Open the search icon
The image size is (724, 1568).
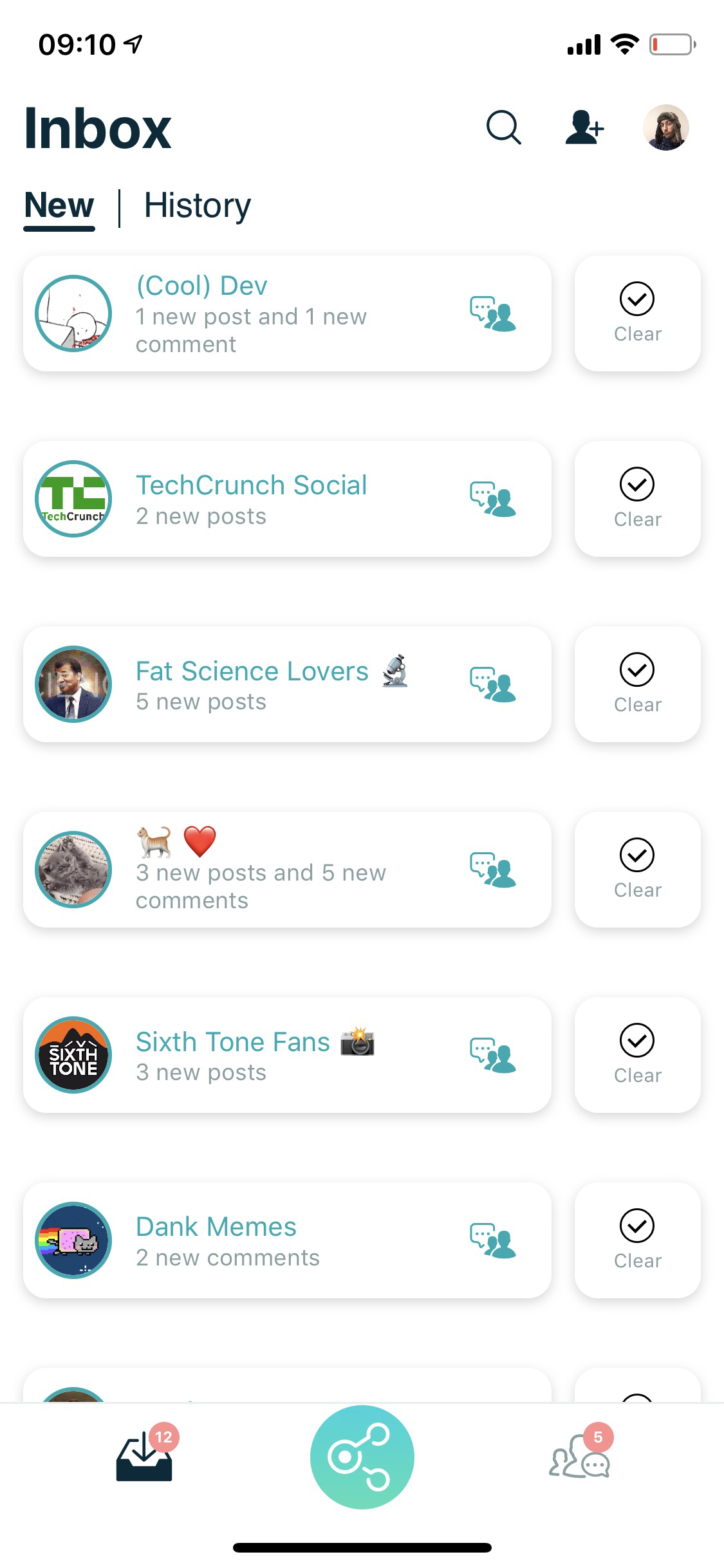(x=503, y=127)
